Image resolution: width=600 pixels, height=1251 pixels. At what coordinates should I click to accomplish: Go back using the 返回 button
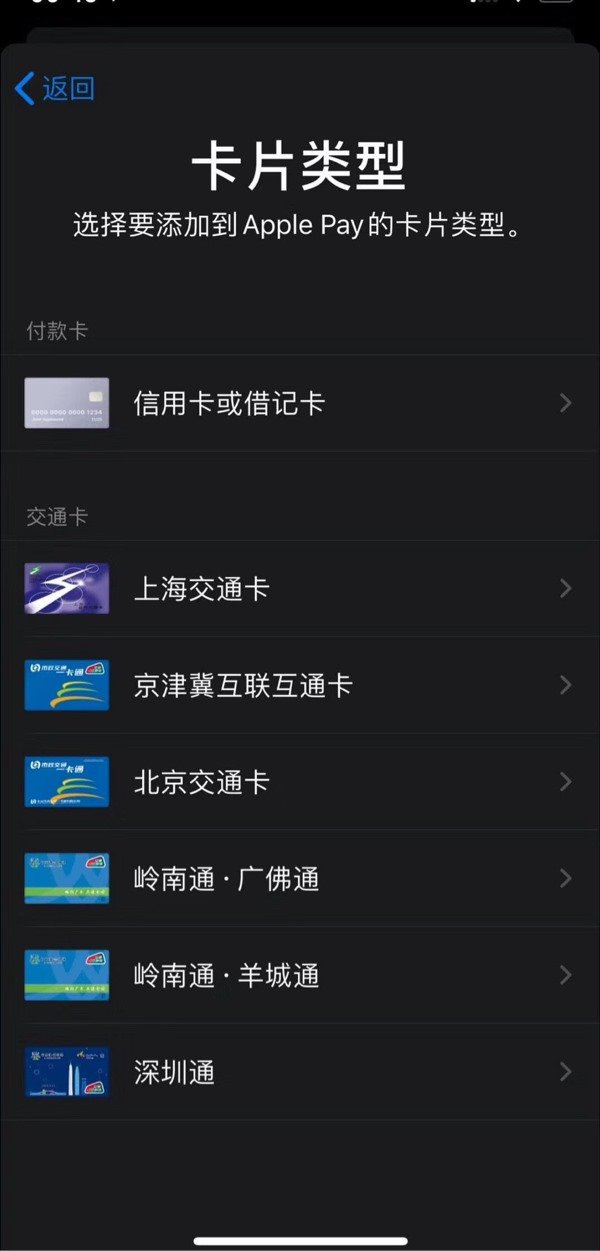point(55,88)
